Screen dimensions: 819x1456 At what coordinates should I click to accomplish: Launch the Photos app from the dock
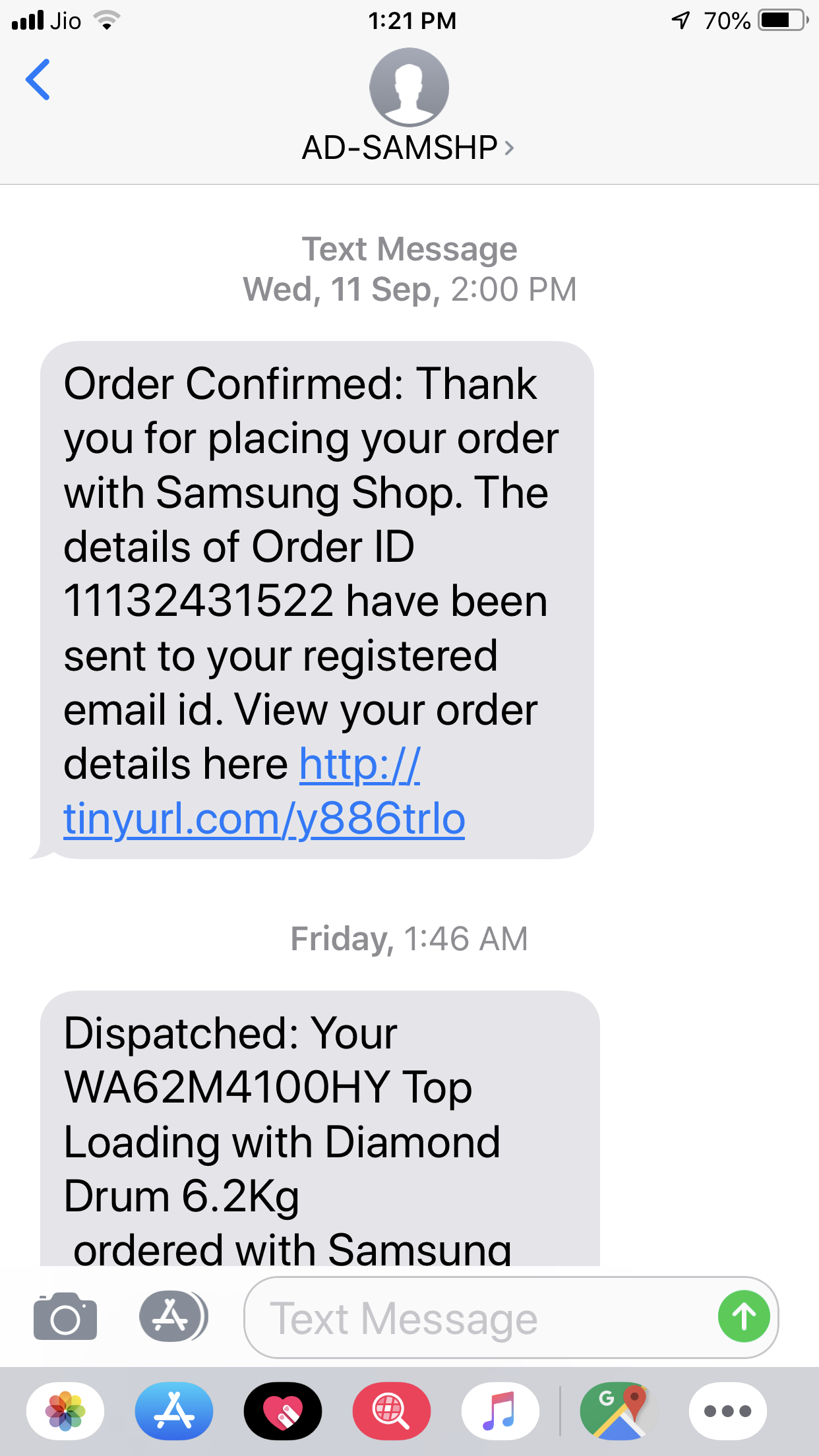click(x=64, y=1411)
